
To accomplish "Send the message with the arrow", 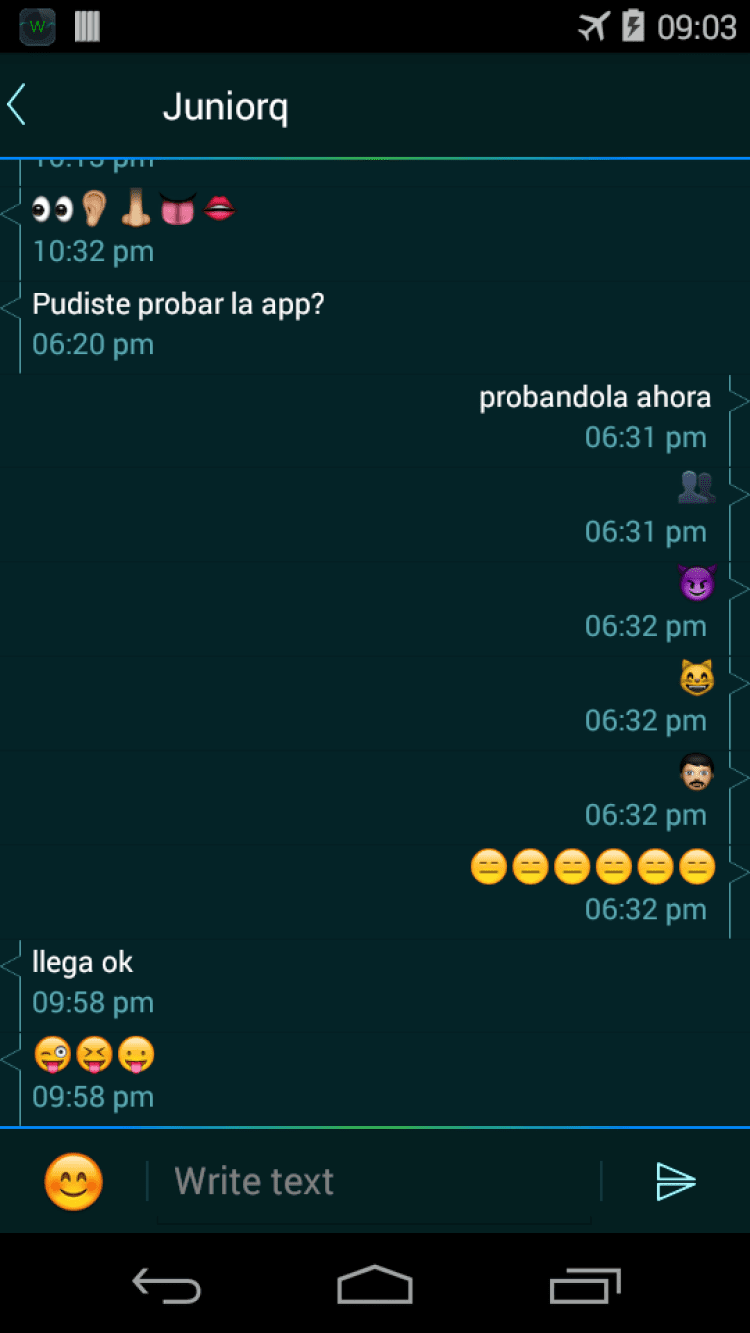I will (x=676, y=1181).
